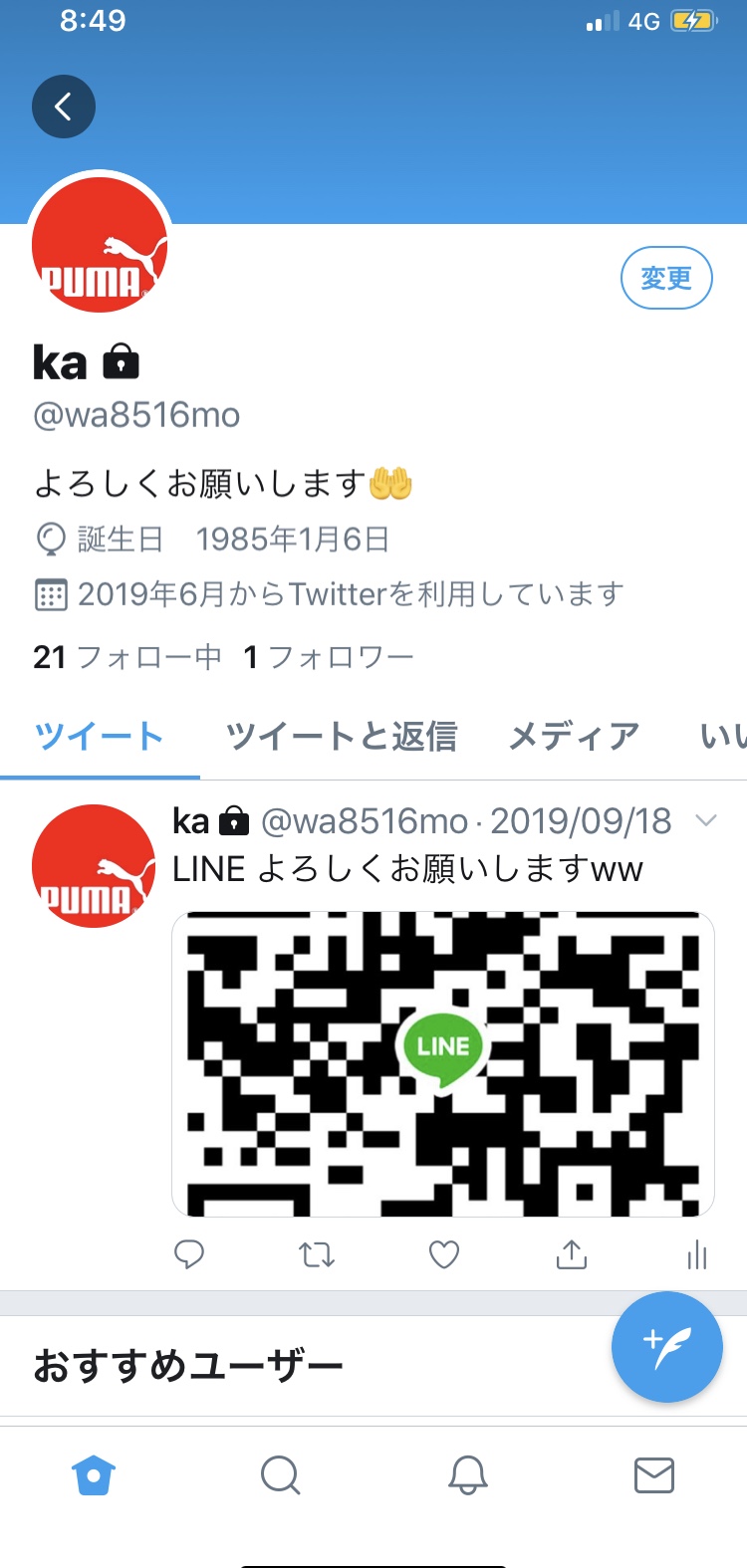Open the profile picture with the Puma logo
The image size is (747, 1568).
point(99,245)
